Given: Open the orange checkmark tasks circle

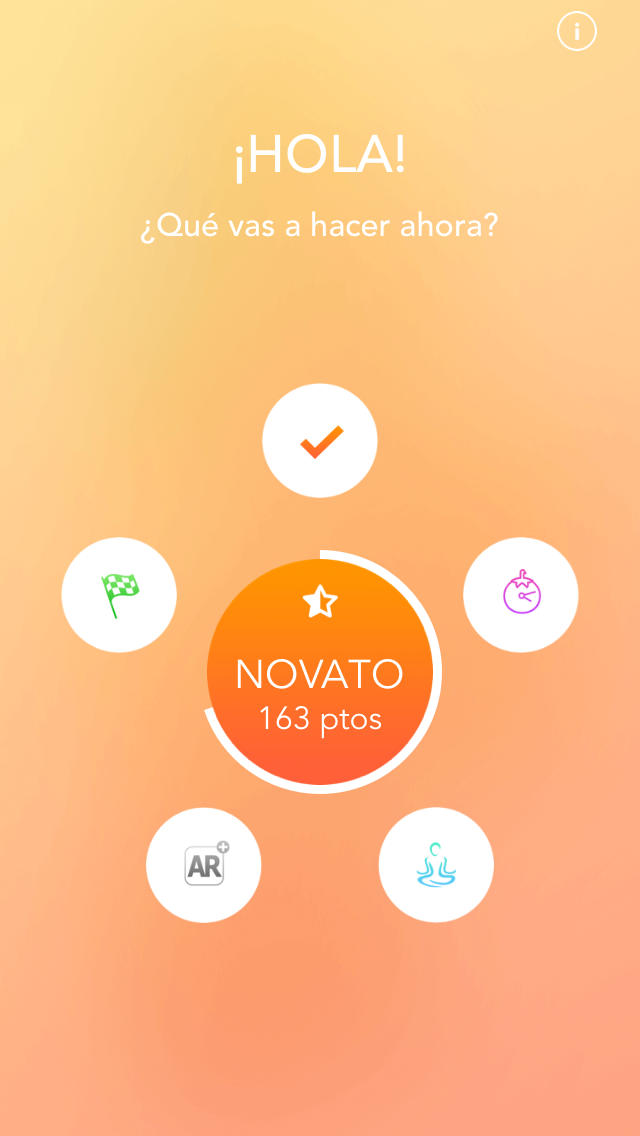Looking at the screenshot, I should tap(320, 441).
